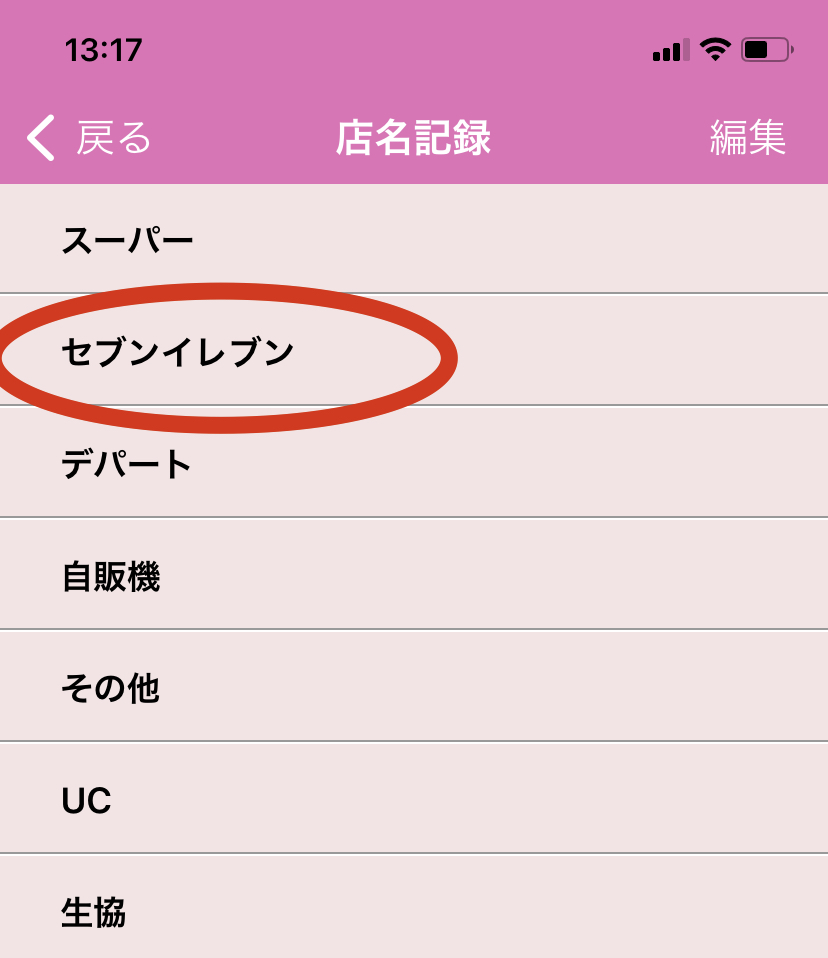
Task: Go back with the 戻る button
Action: coord(90,138)
